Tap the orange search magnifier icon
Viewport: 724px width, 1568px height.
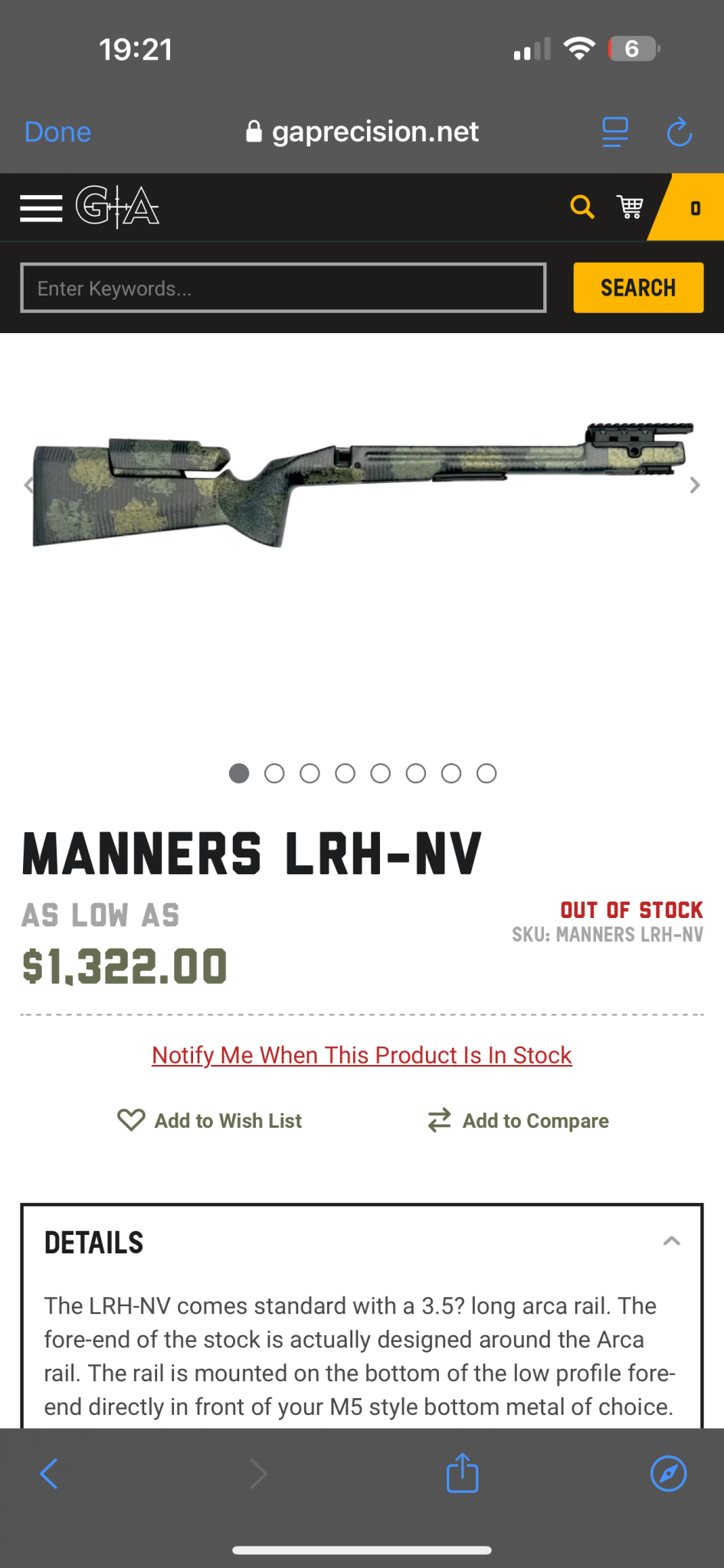point(582,207)
